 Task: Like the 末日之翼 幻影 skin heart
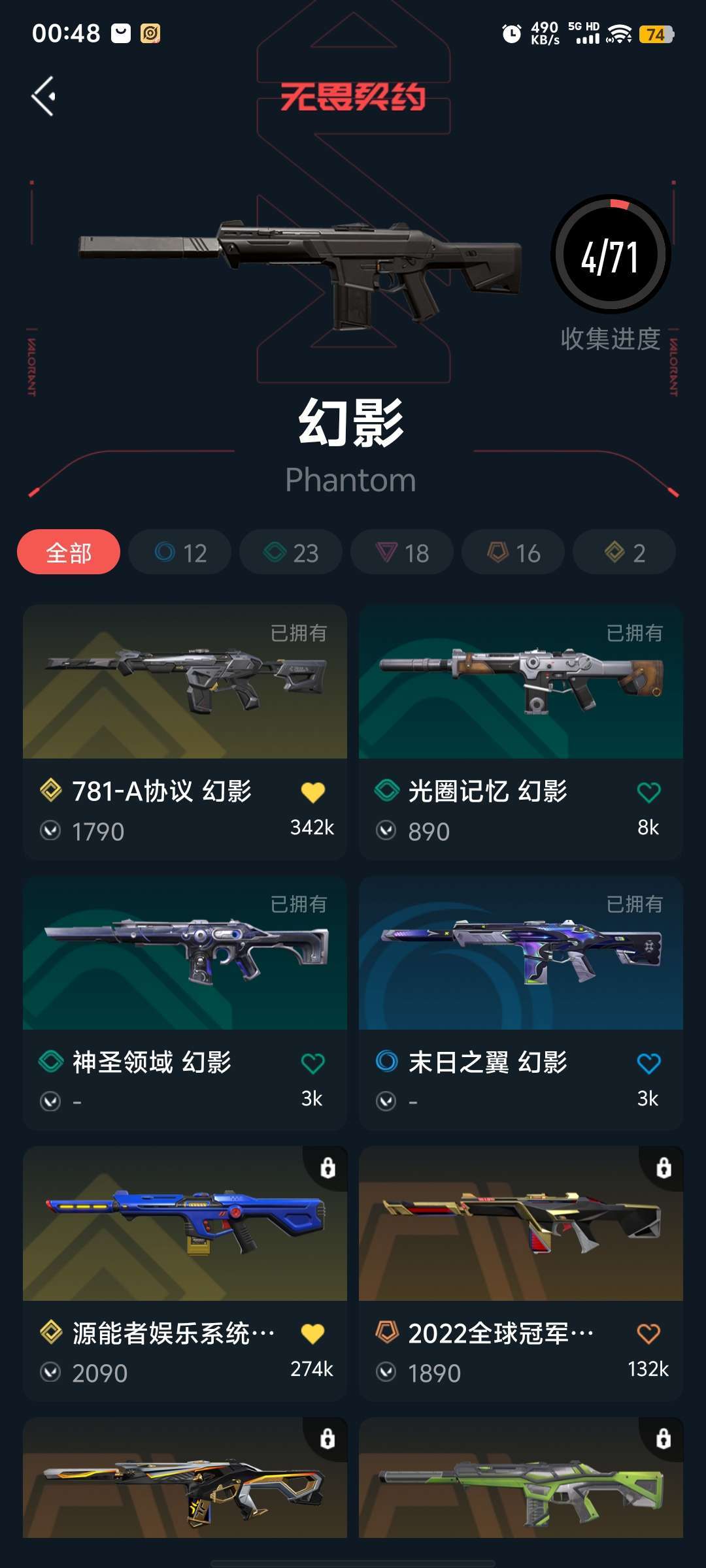[x=648, y=1063]
